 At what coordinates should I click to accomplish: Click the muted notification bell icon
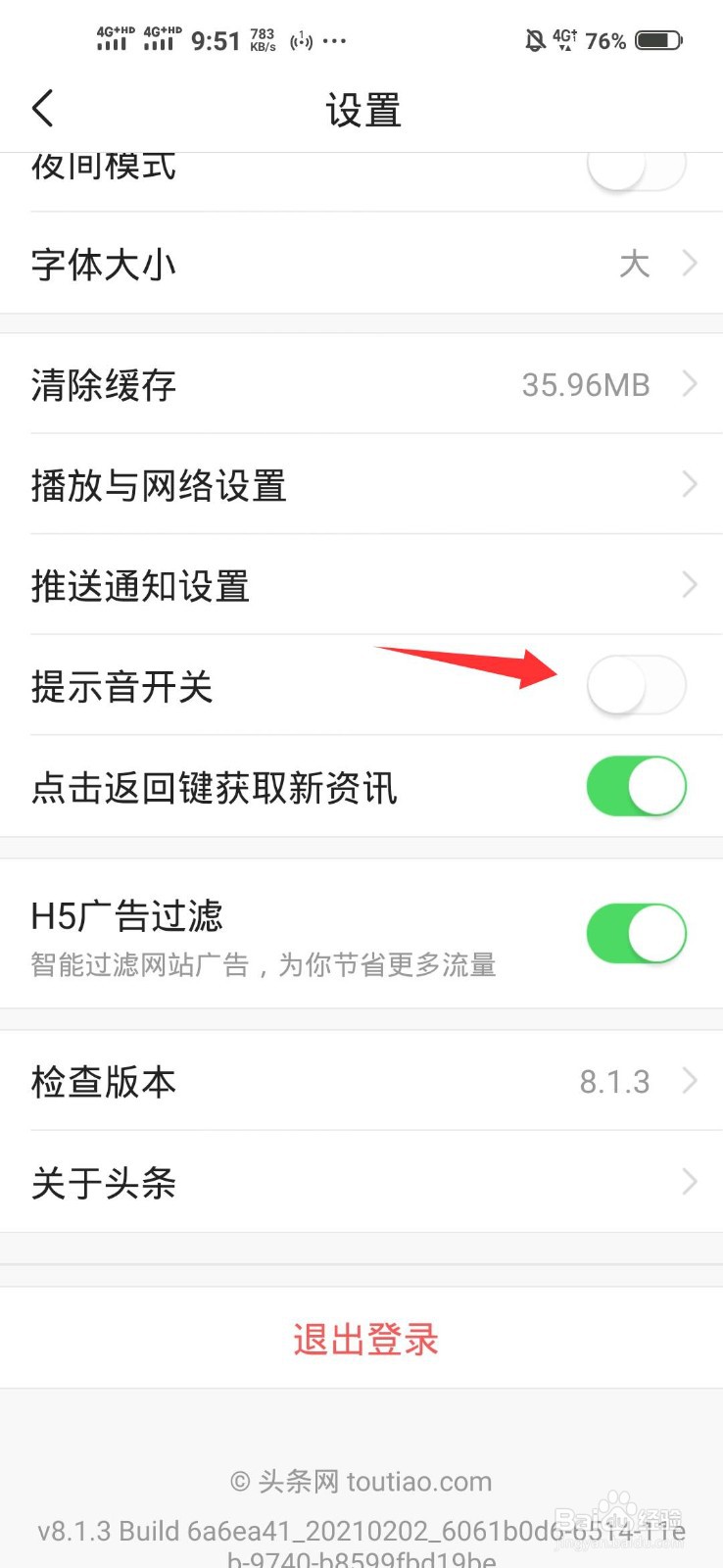(x=534, y=37)
